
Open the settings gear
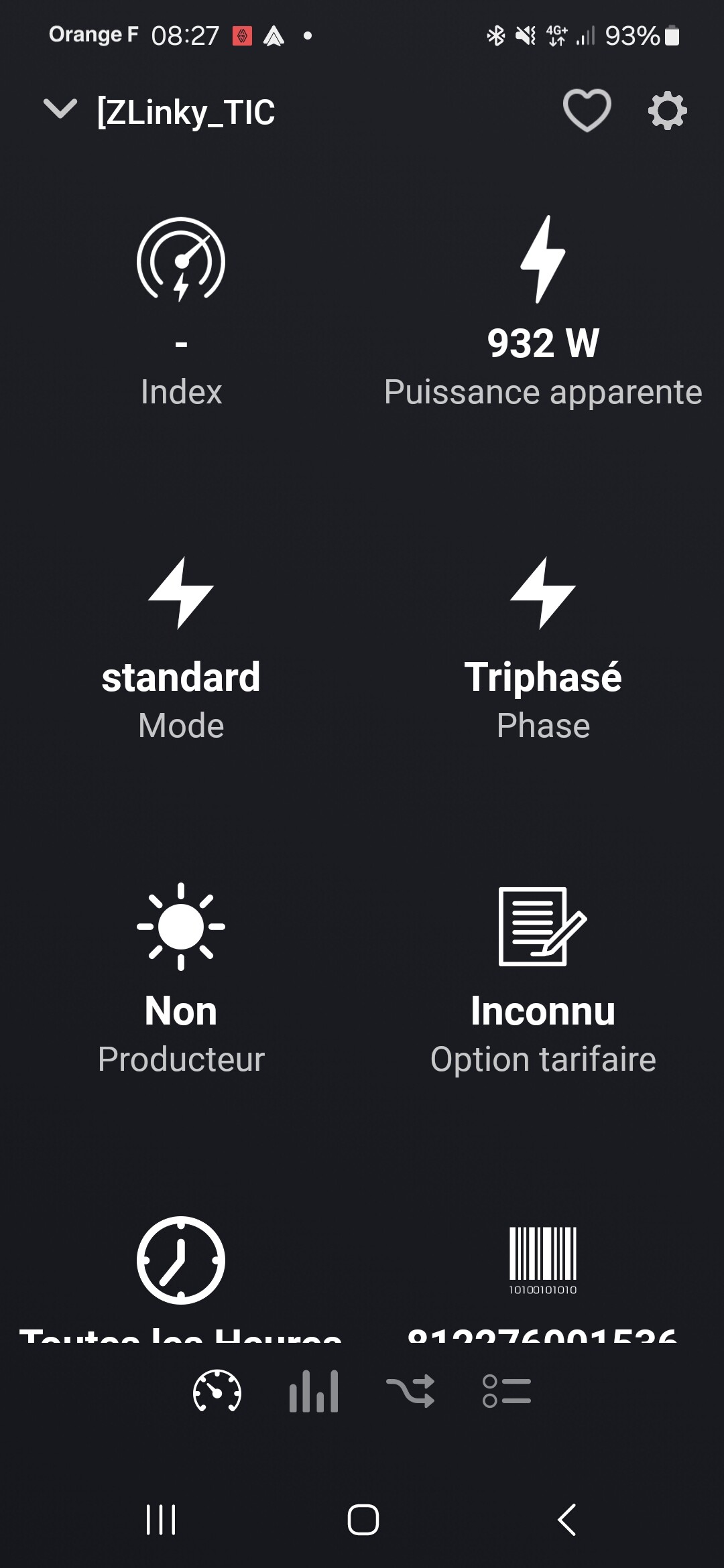tap(667, 111)
